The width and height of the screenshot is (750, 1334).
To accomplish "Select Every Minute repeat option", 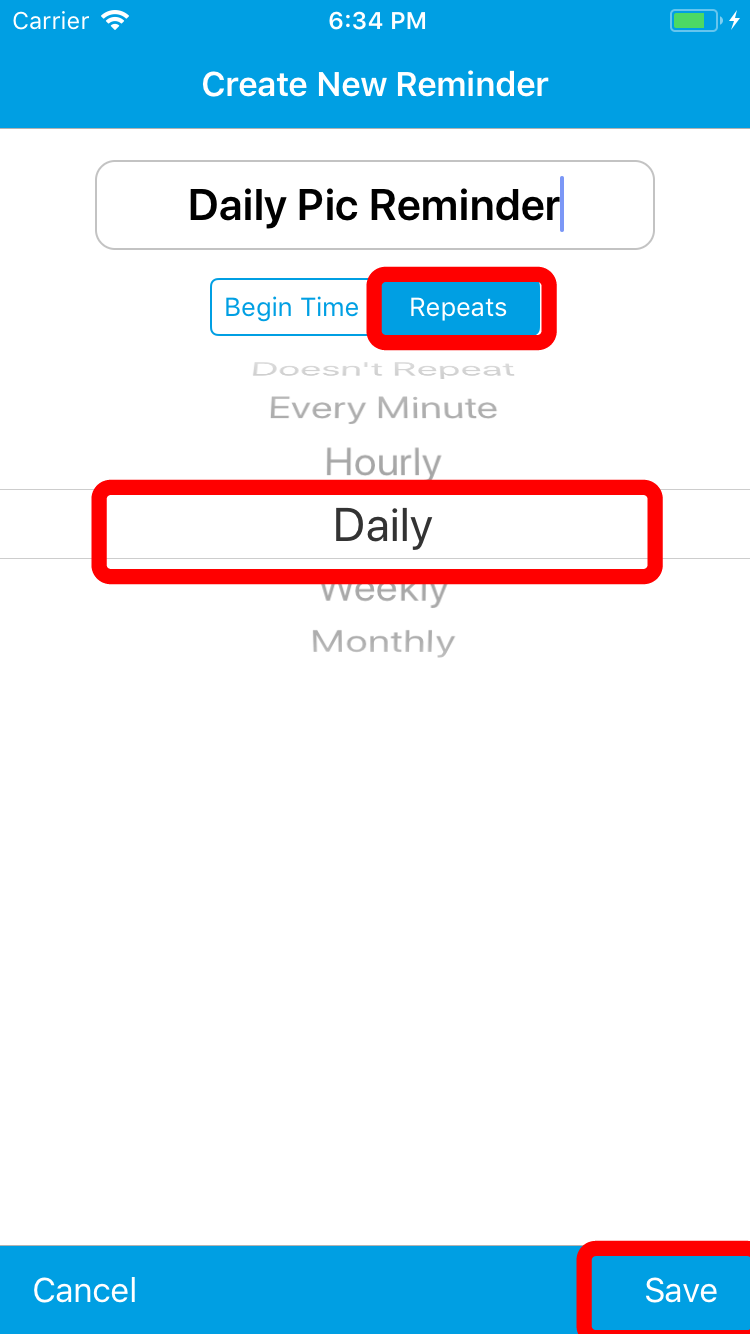I will point(383,408).
